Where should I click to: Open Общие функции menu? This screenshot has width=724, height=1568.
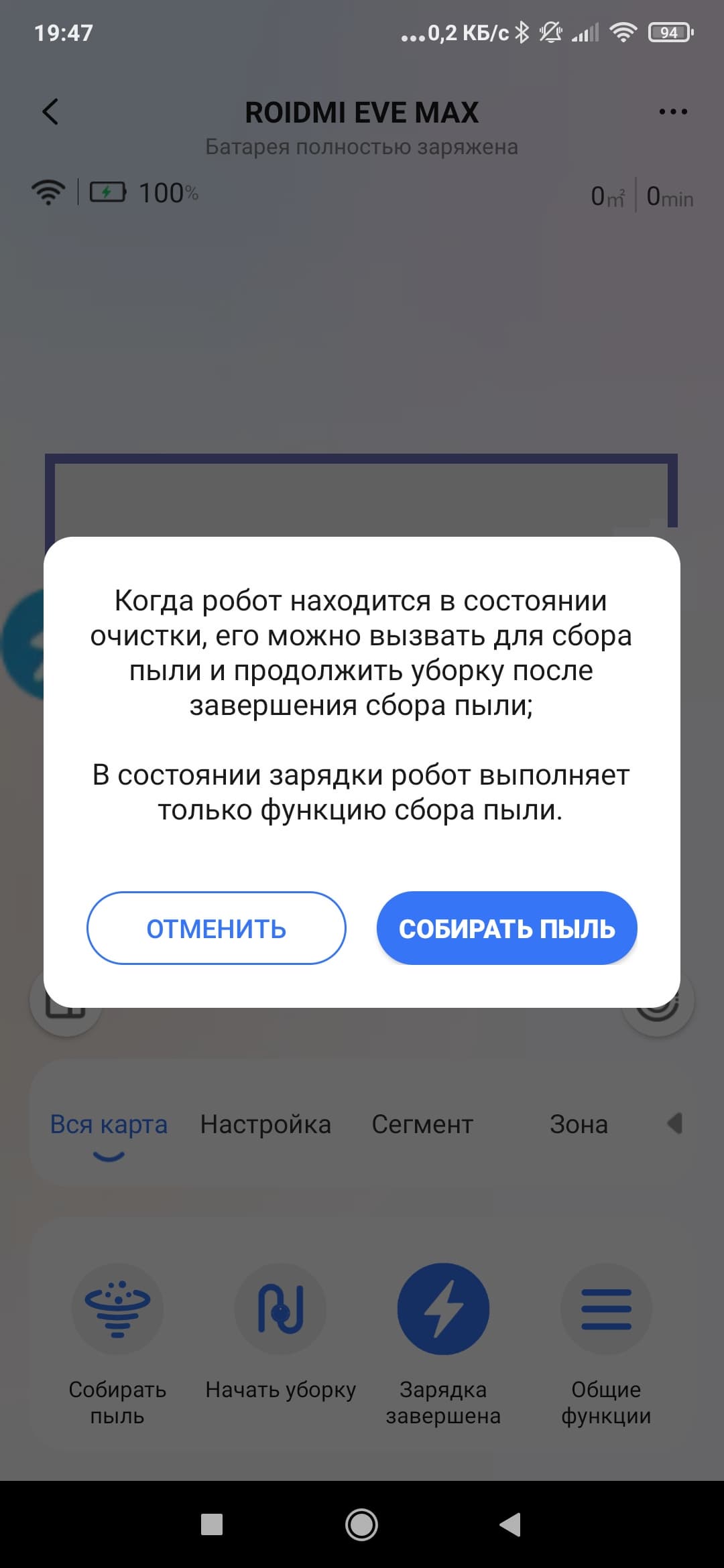606,1308
